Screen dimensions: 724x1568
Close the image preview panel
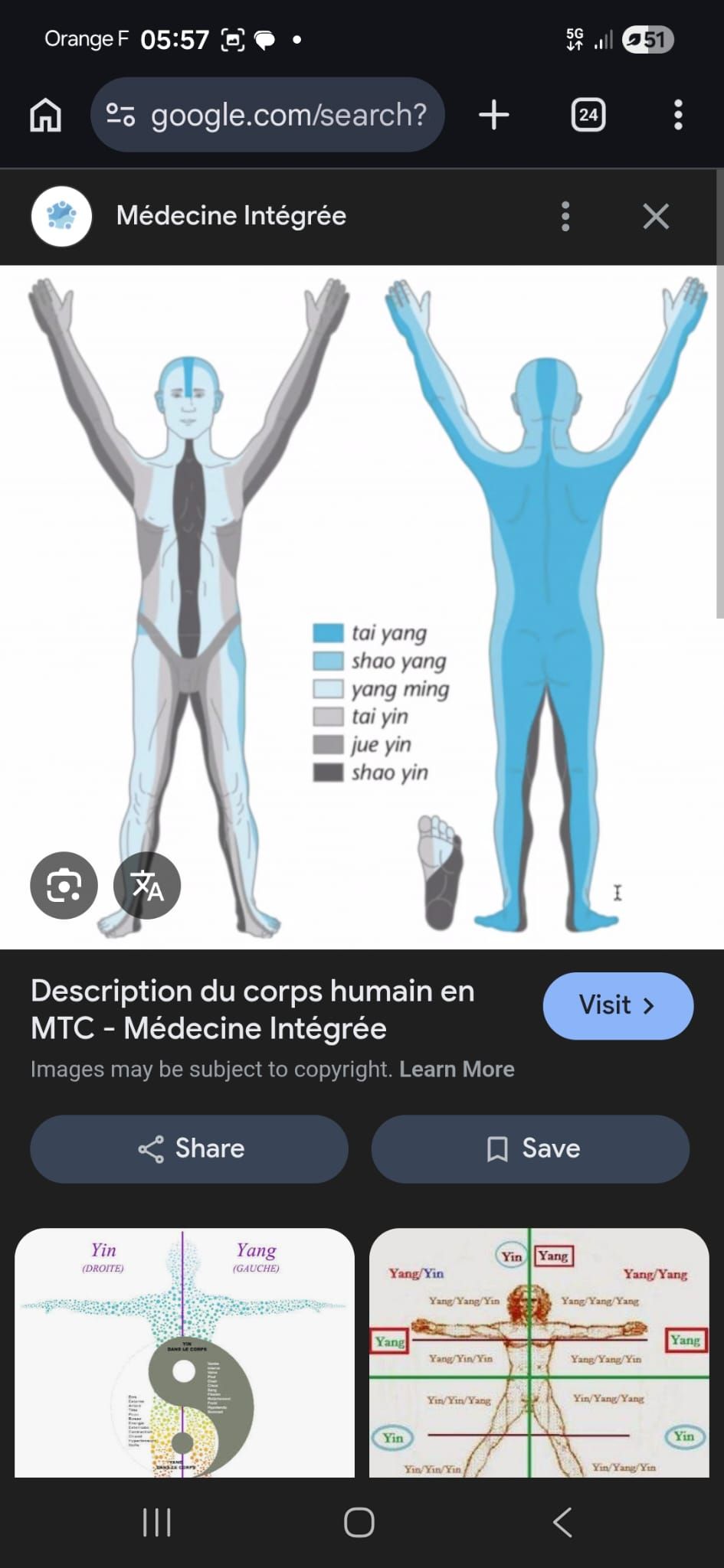pyautogui.click(x=656, y=217)
